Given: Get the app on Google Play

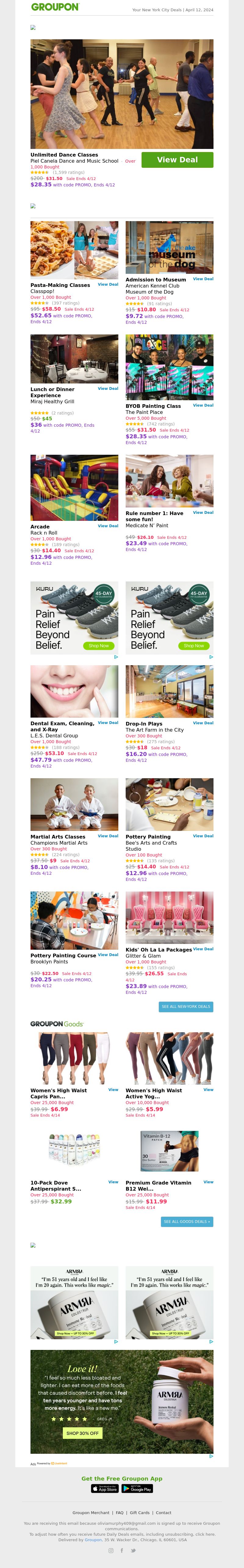Looking at the screenshot, I should tap(137, 1488).
